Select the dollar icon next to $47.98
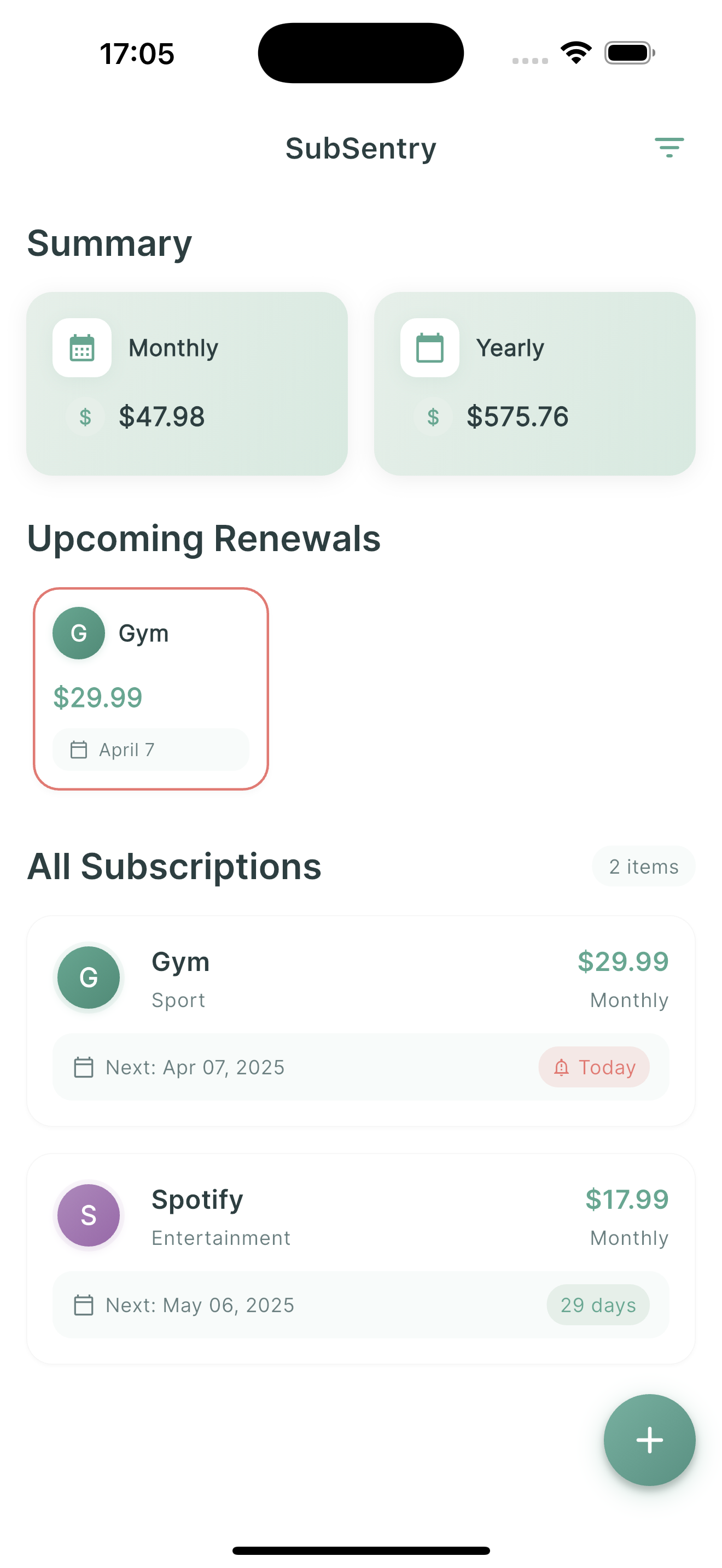Image resolution: width=722 pixels, height=1568 pixels. click(85, 417)
